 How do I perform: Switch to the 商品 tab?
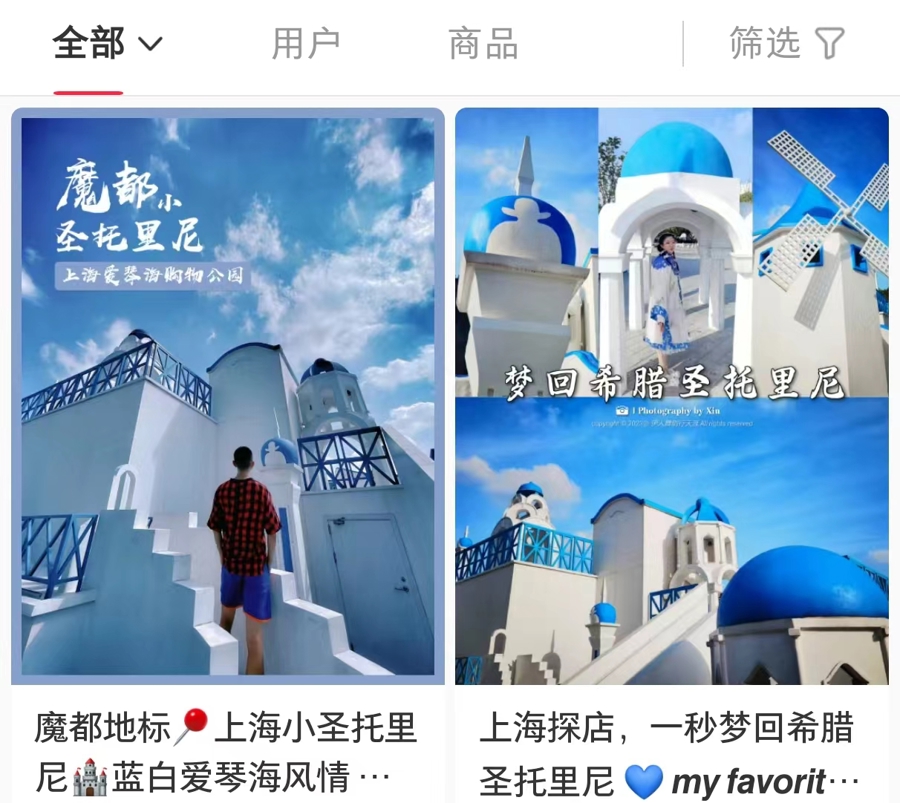(x=483, y=44)
